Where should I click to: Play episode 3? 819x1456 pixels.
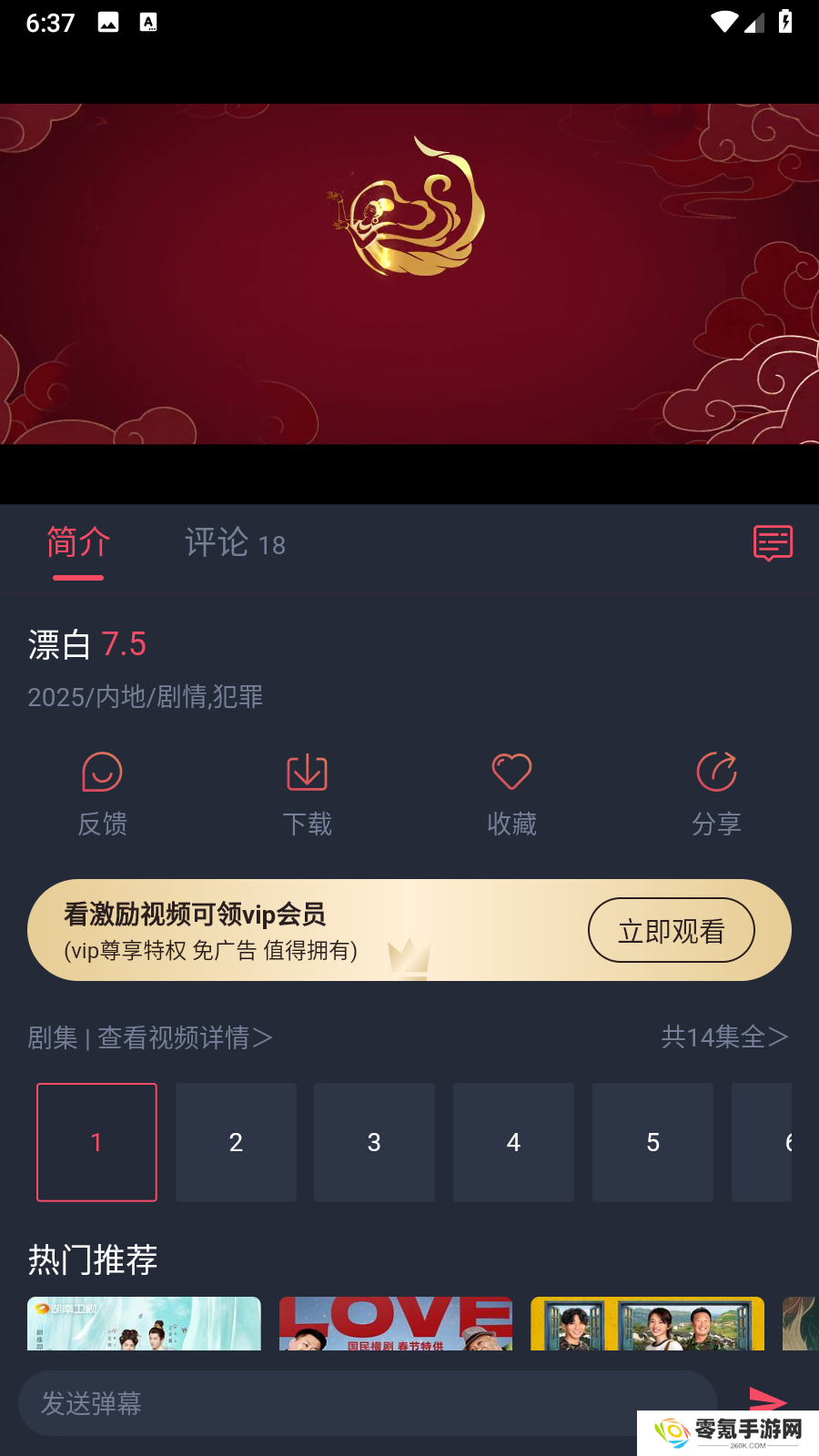(374, 1142)
